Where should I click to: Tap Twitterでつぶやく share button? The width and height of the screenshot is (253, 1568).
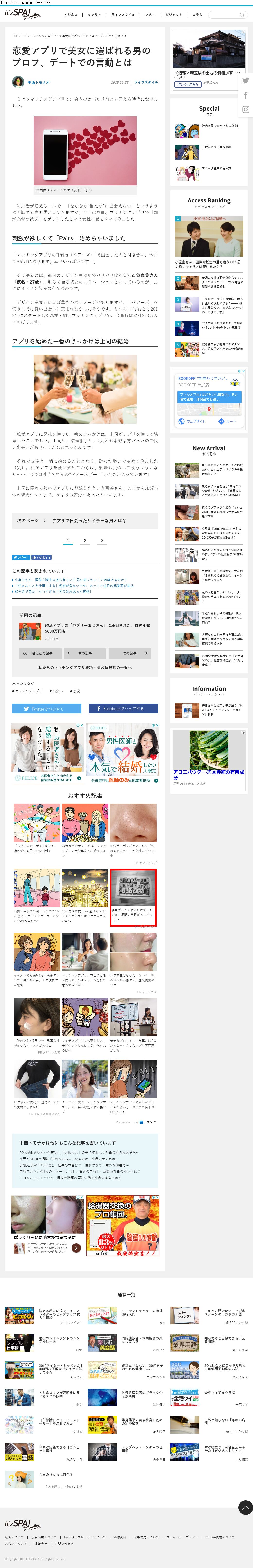[47, 709]
